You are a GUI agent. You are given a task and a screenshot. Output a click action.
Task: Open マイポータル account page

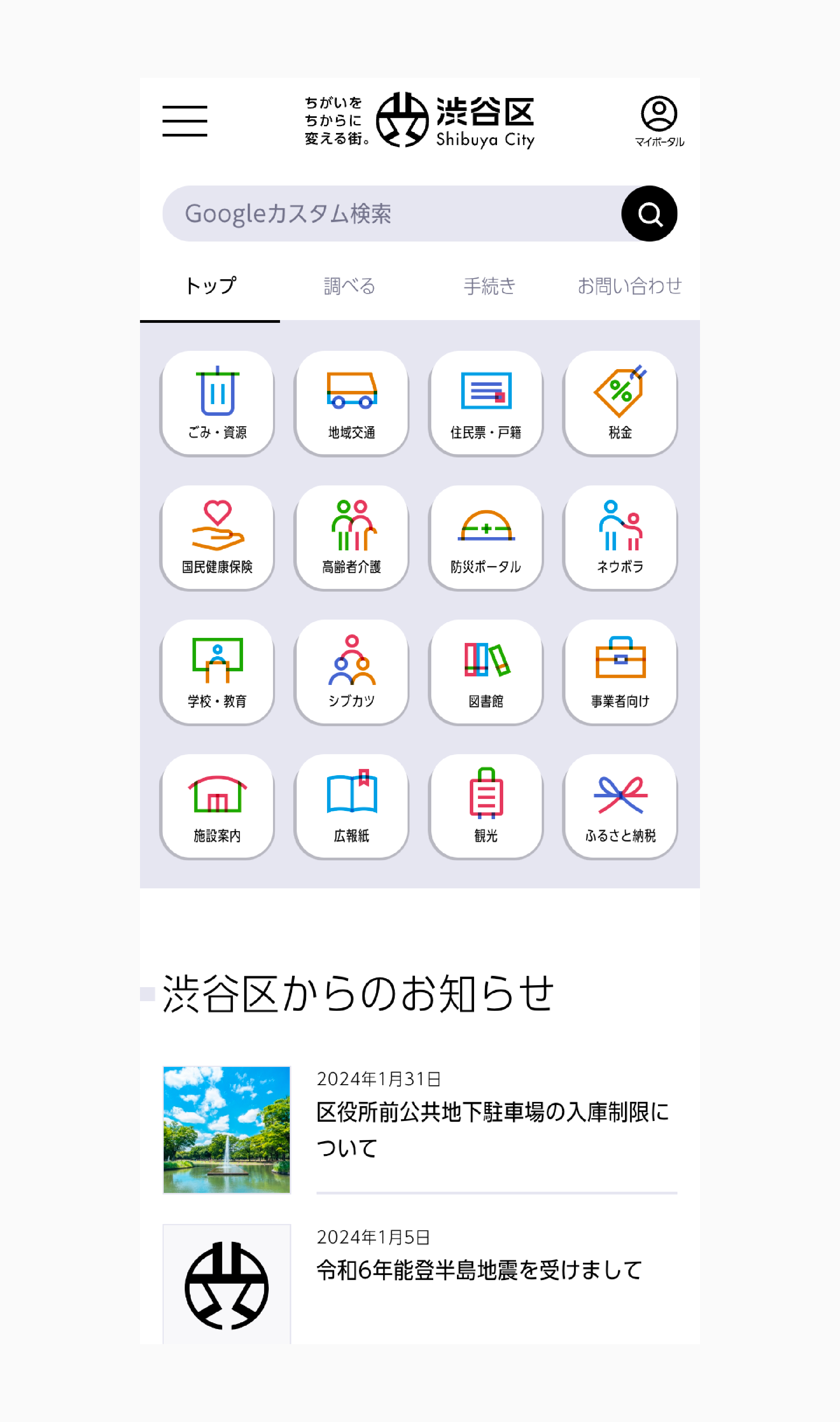pos(659,121)
